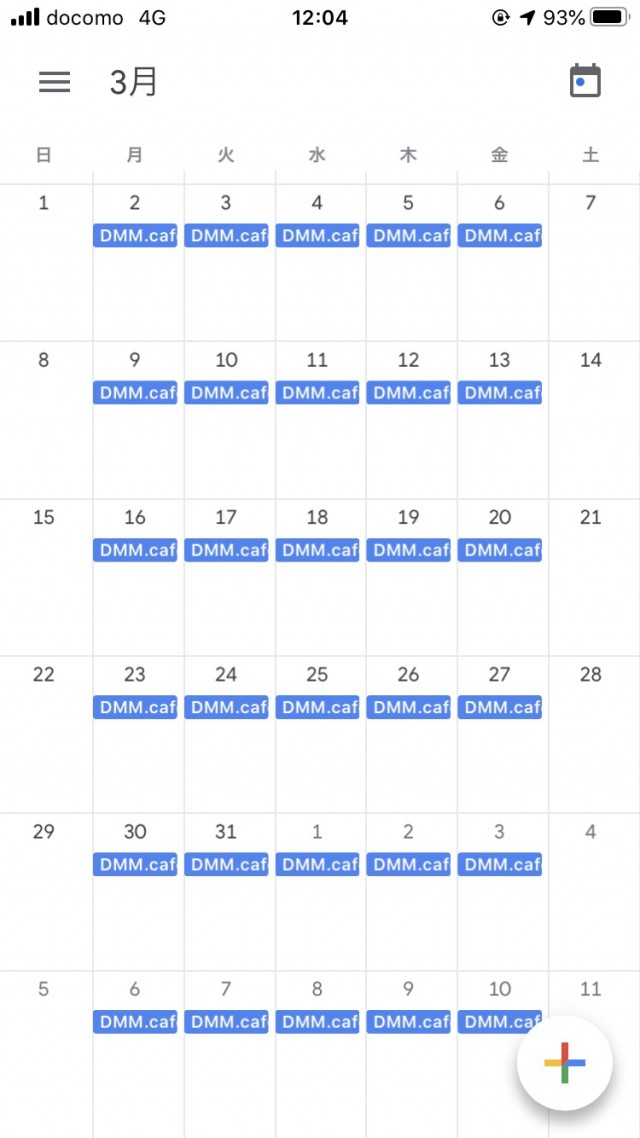Open the DMM.caf event on March 11
This screenshot has width=640, height=1138.
click(317, 393)
